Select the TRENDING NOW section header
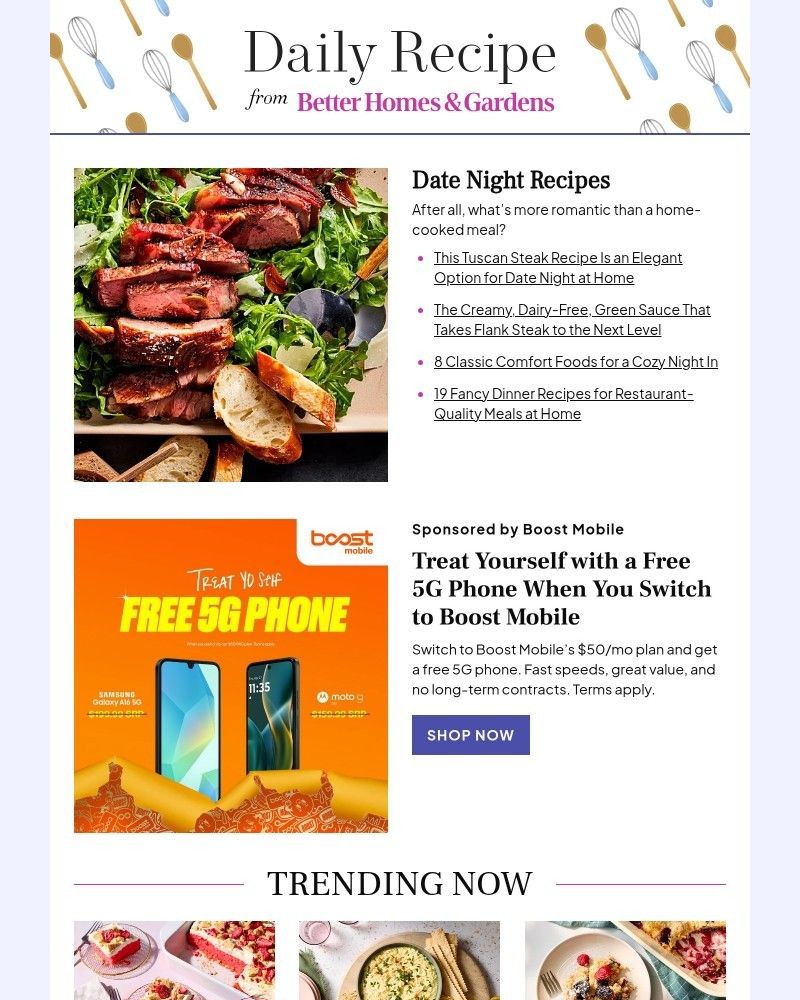Image resolution: width=800 pixels, height=1000 pixels. pyautogui.click(x=399, y=884)
